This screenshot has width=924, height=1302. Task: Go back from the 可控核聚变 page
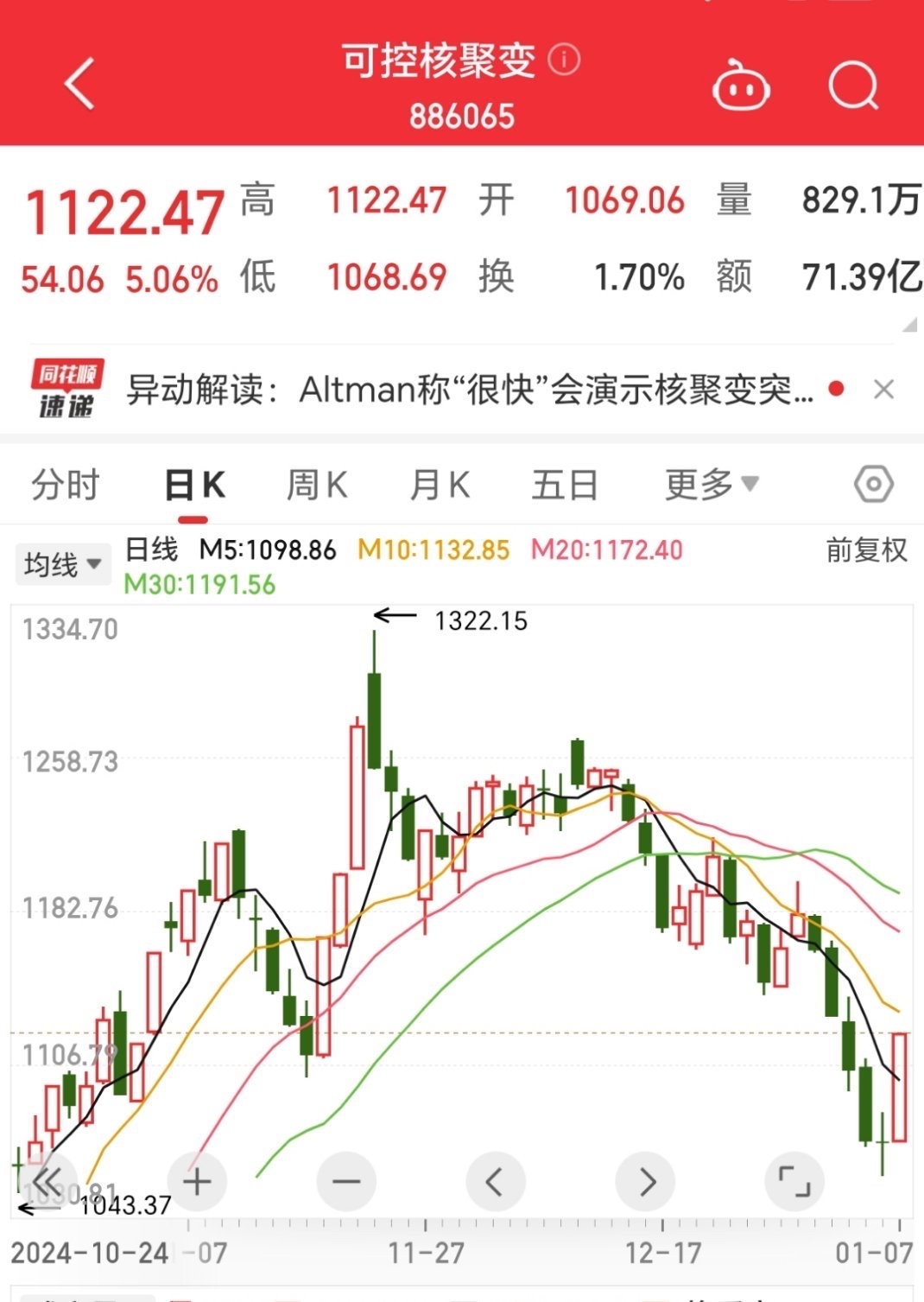(79, 85)
